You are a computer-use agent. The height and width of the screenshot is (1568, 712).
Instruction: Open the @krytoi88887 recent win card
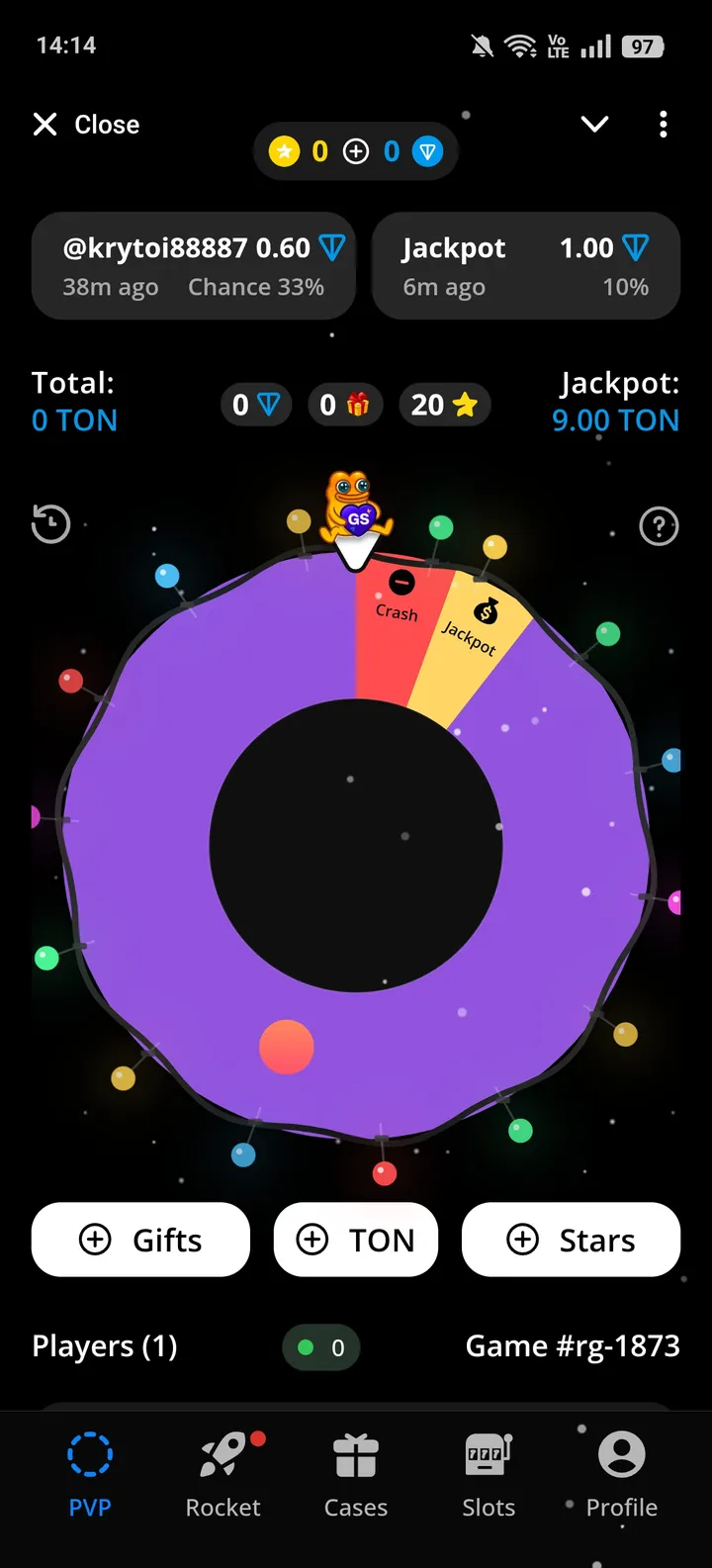tap(194, 266)
